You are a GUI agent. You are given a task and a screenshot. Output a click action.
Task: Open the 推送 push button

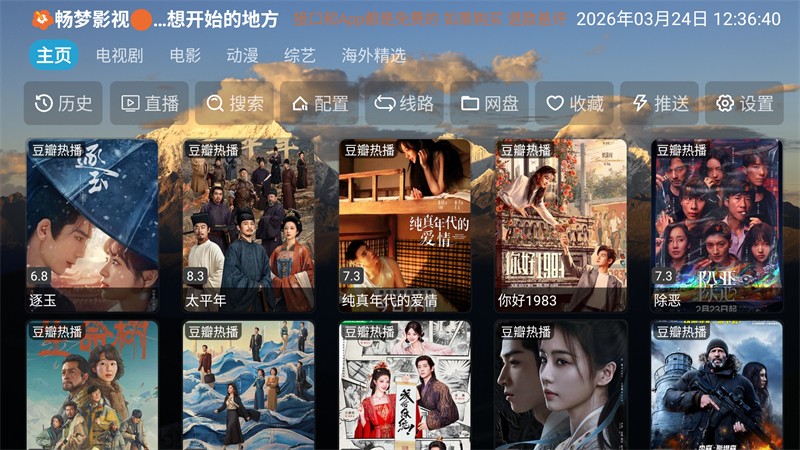point(660,103)
